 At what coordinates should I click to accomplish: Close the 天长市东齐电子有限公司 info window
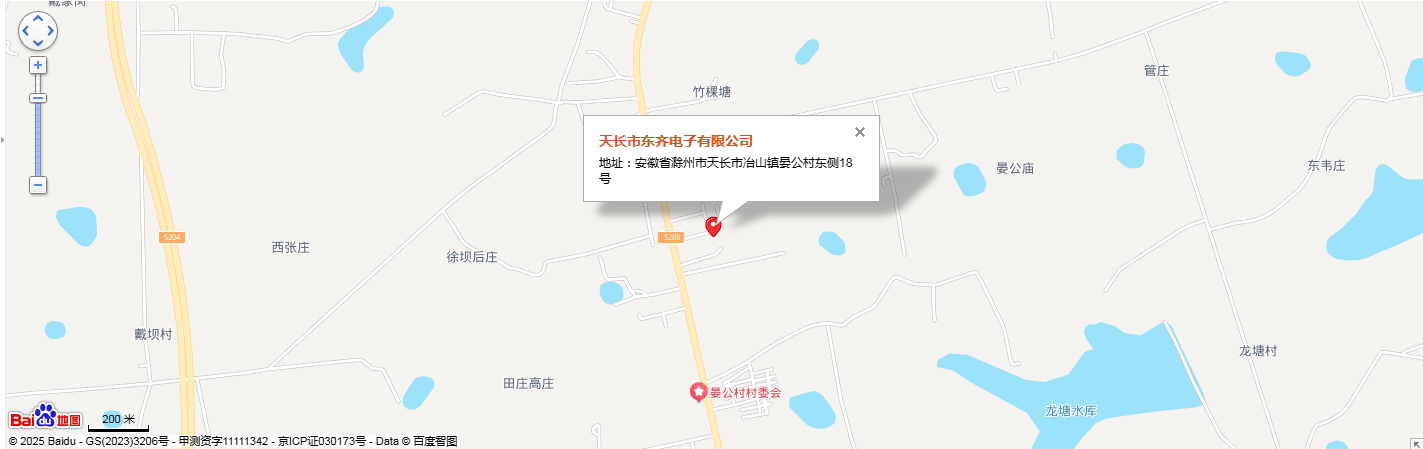pyautogui.click(x=860, y=131)
